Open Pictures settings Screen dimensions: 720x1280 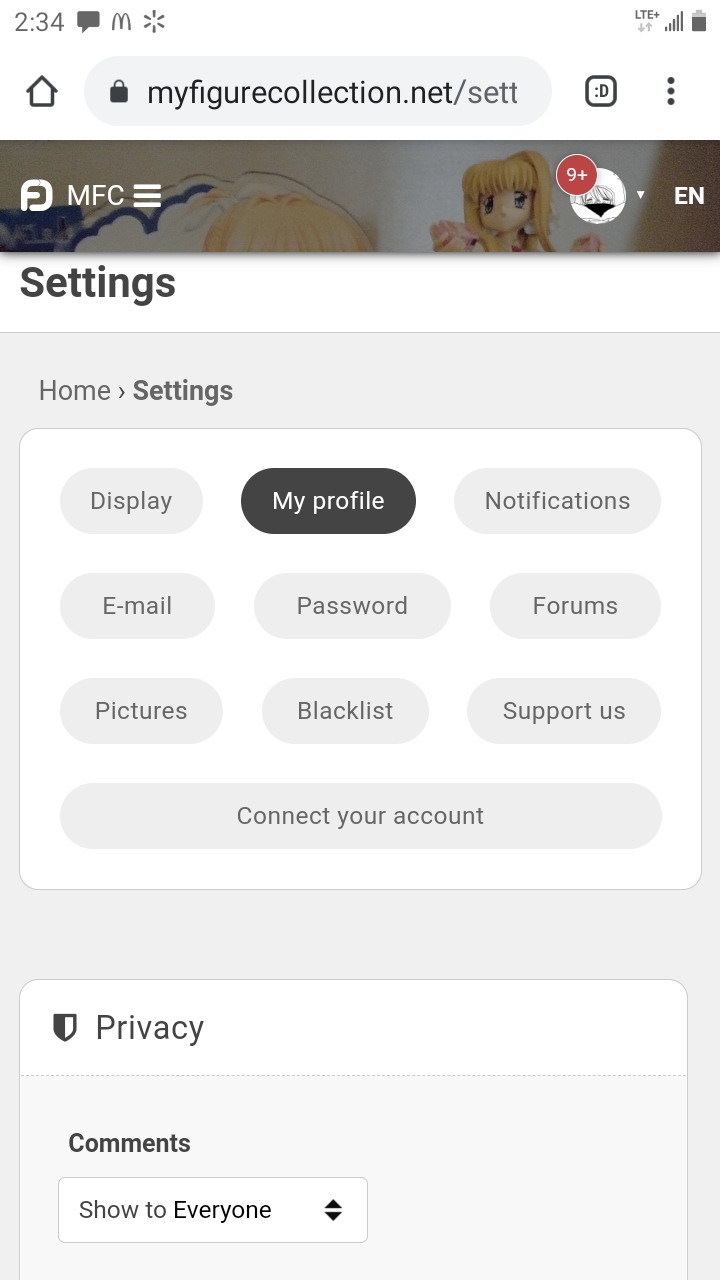point(141,711)
